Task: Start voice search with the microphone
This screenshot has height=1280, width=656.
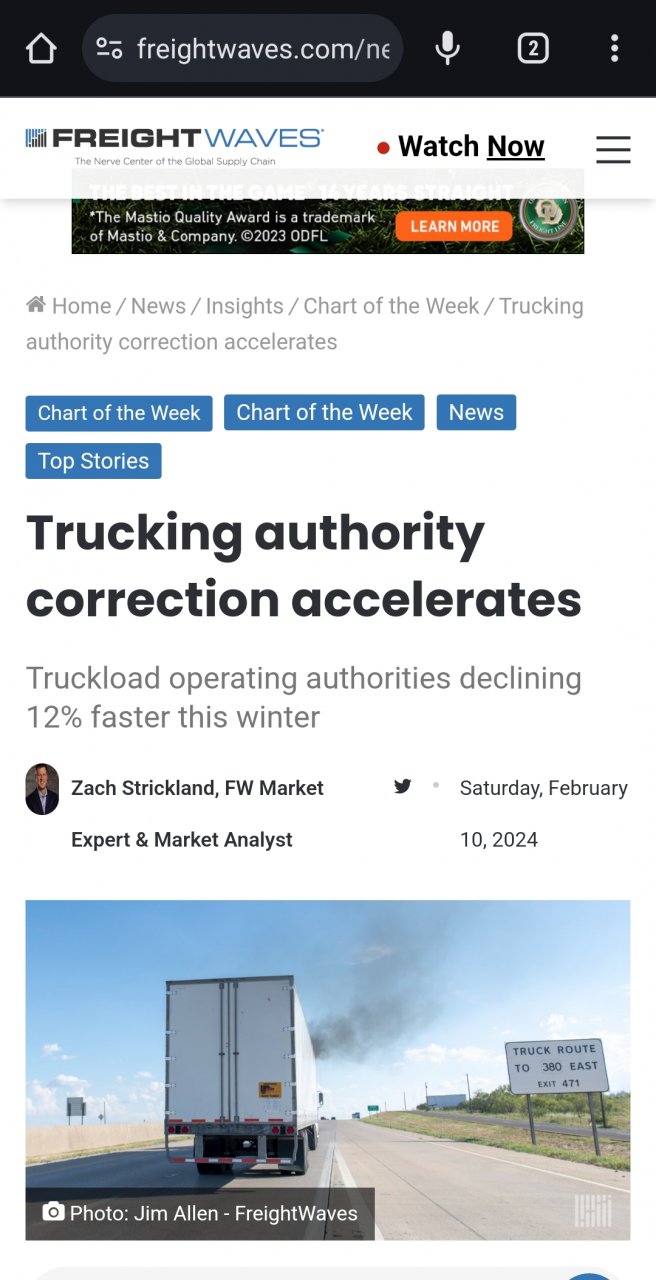Action: (447, 48)
